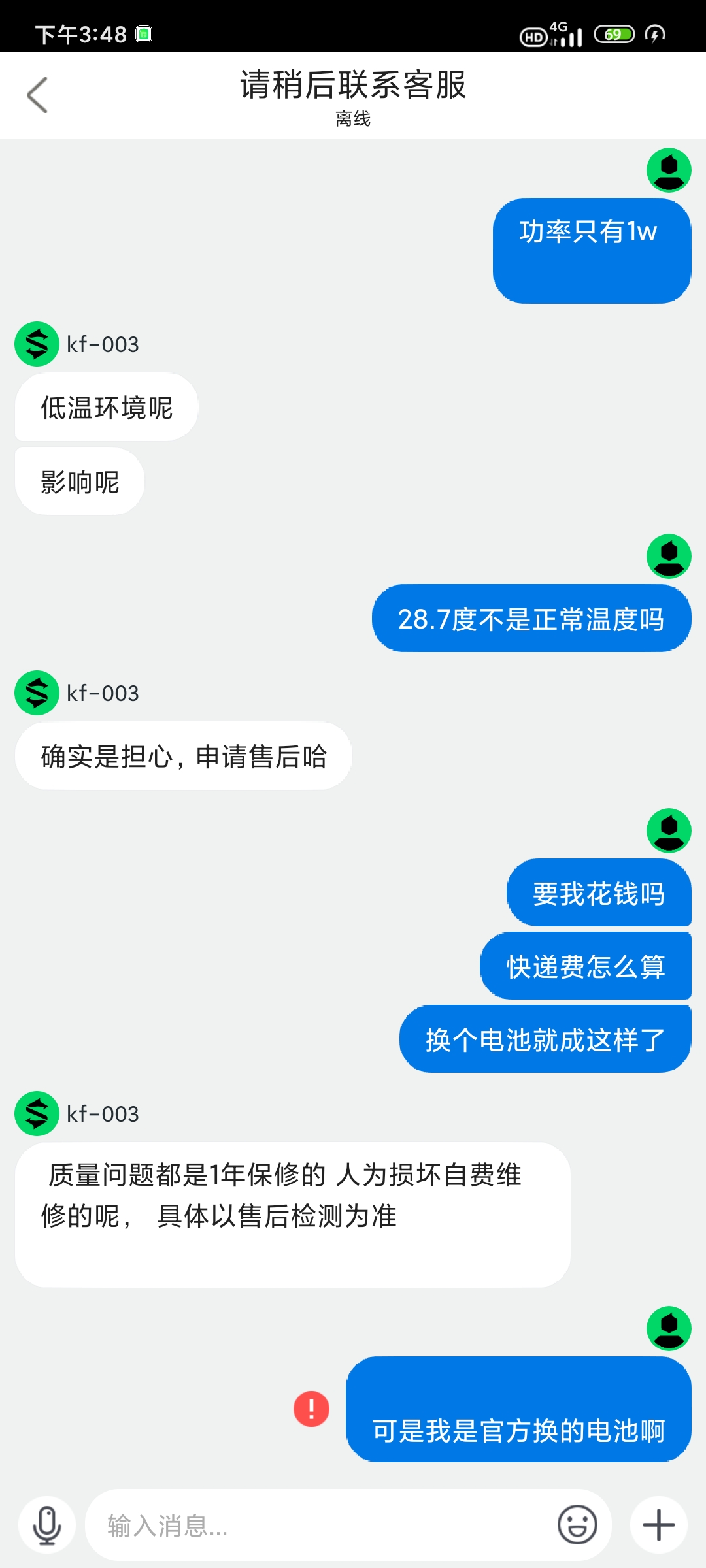Tap the microphone voice input icon
The image size is (706, 1568).
[47, 1526]
